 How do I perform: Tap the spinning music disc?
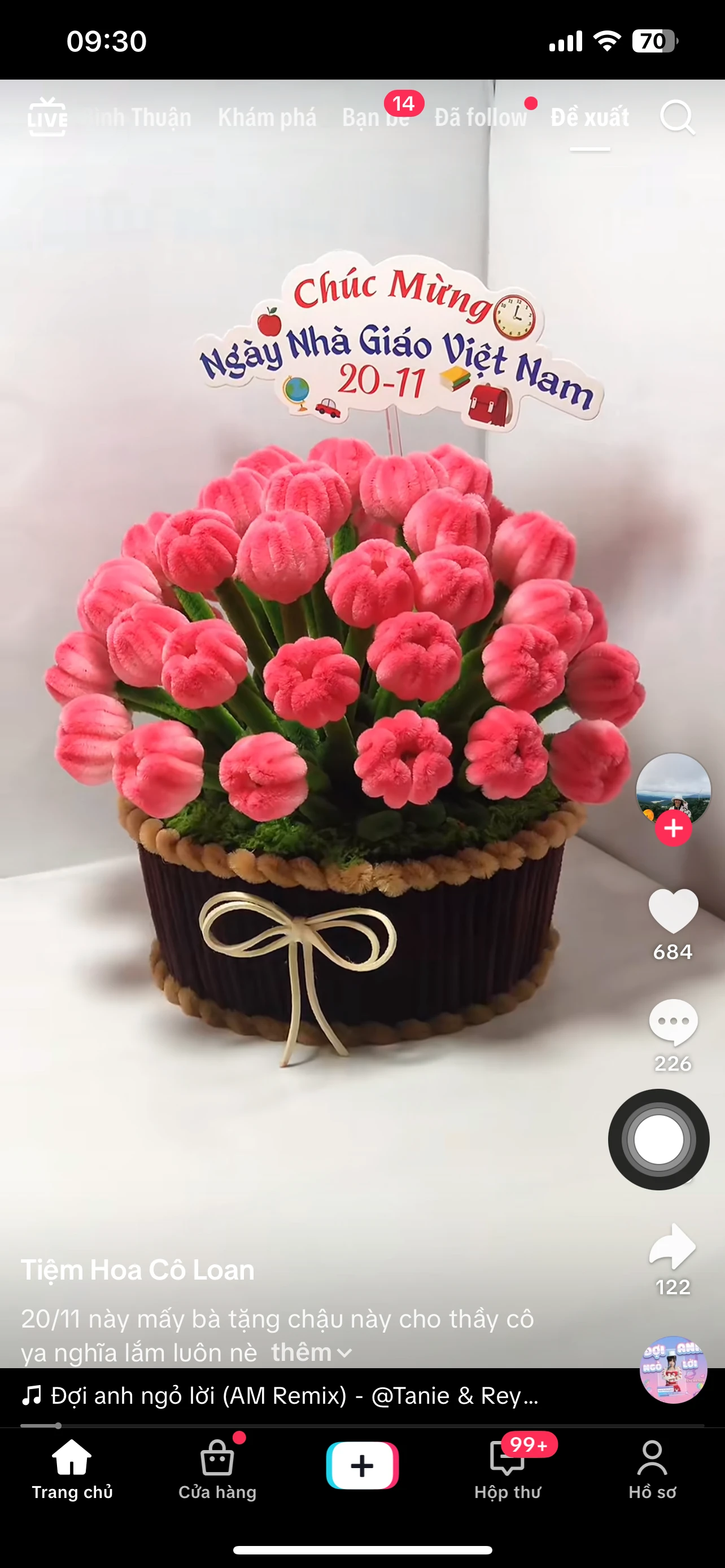pos(673,1369)
